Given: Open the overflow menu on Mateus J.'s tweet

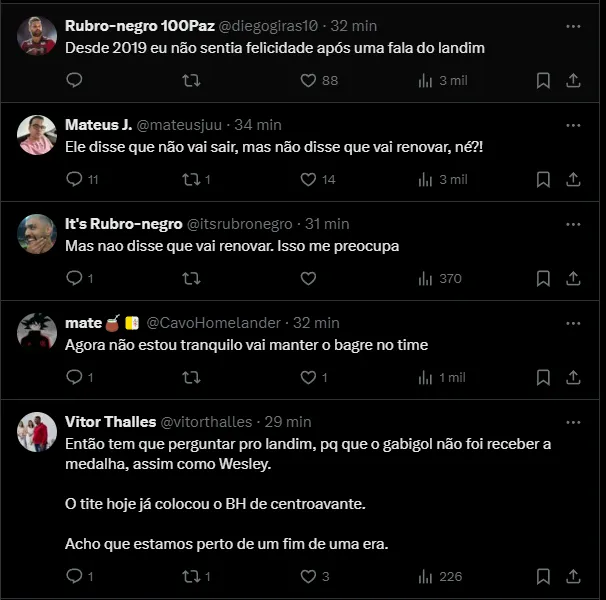Looking at the screenshot, I should pyautogui.click(x=573, y=125).
